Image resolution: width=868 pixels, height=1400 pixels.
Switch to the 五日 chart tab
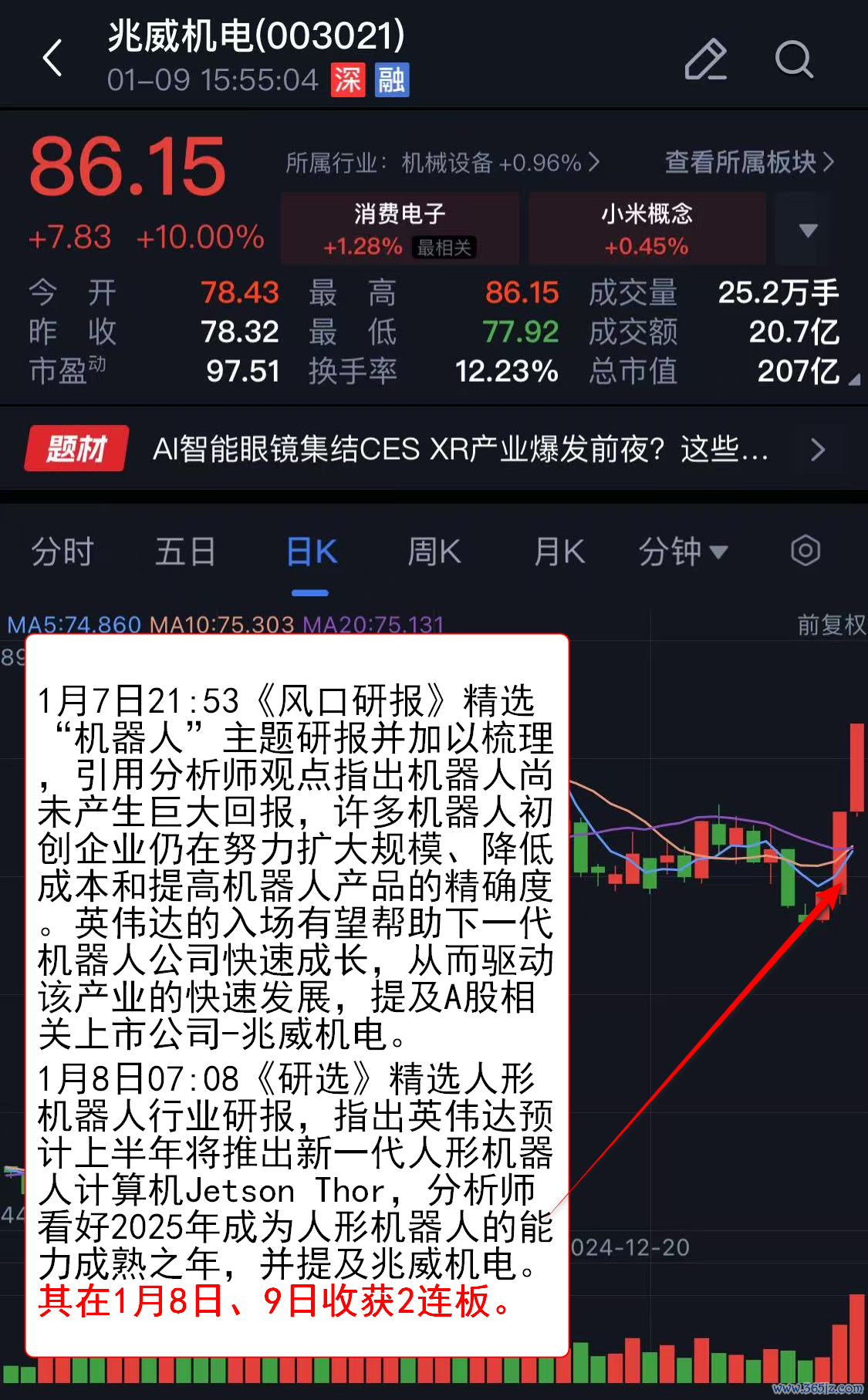[185, 552]
